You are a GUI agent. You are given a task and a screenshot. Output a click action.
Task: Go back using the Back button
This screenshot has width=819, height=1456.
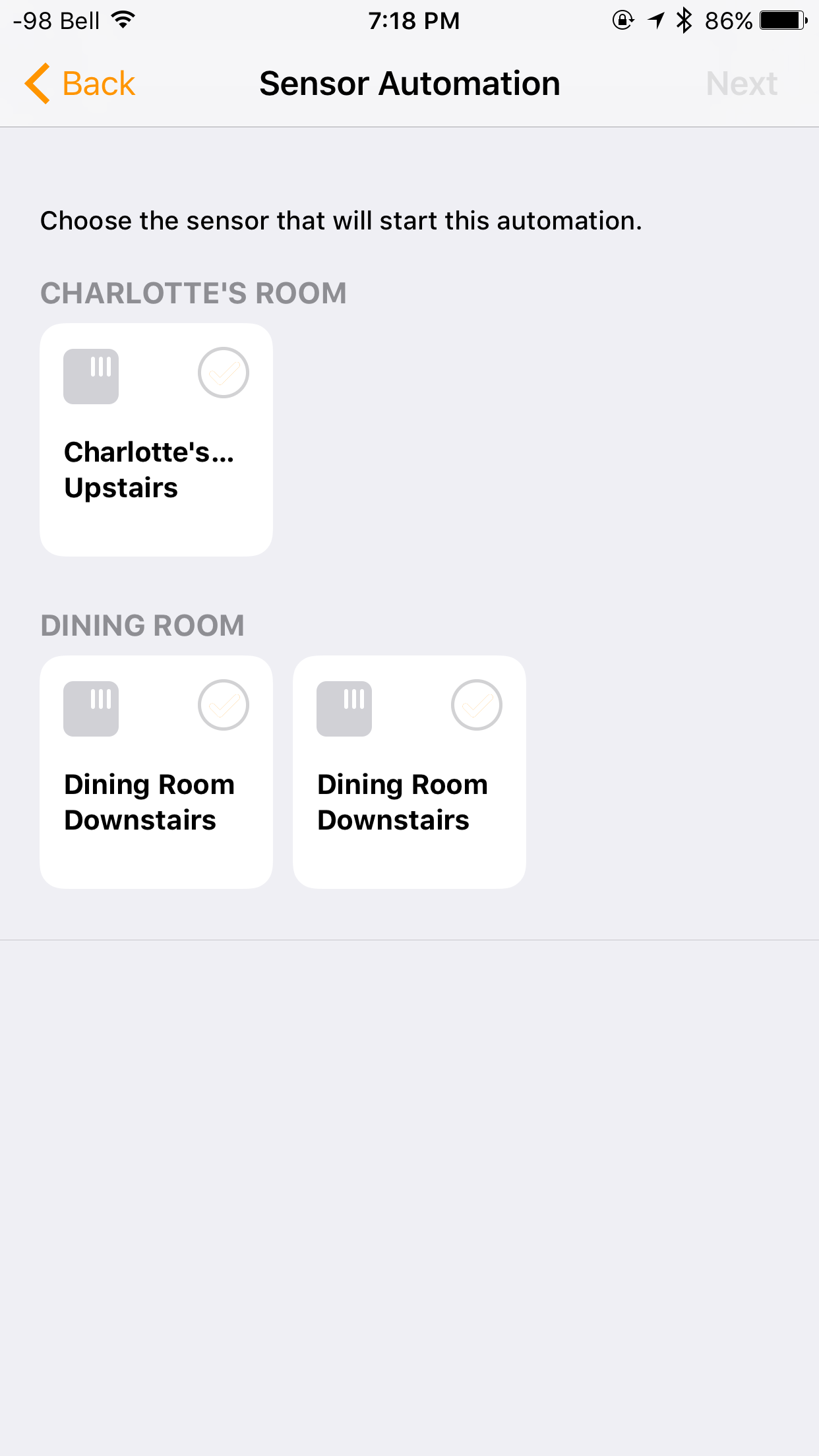coord(80,84)
